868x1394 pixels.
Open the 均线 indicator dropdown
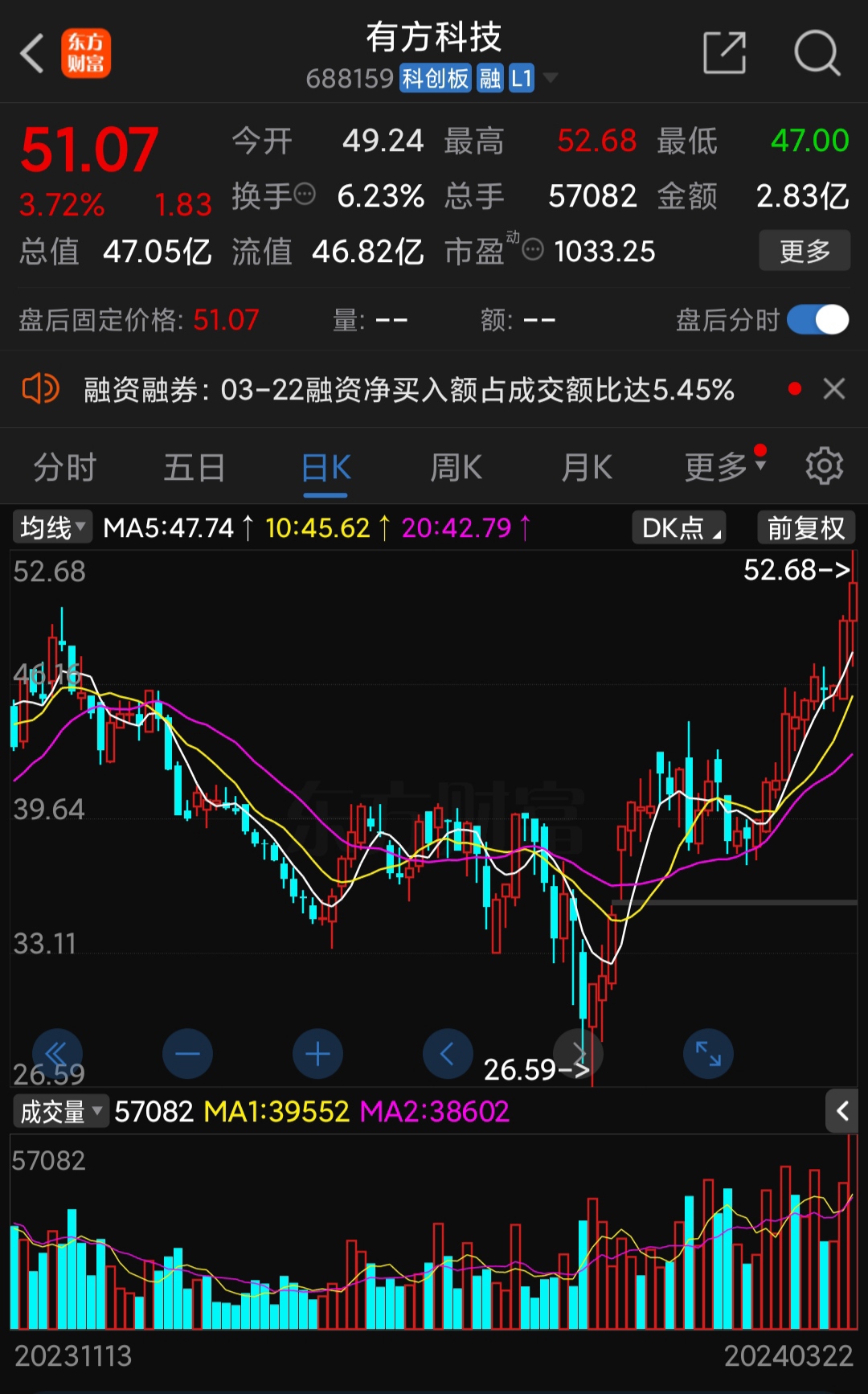(x=51, y=527)
